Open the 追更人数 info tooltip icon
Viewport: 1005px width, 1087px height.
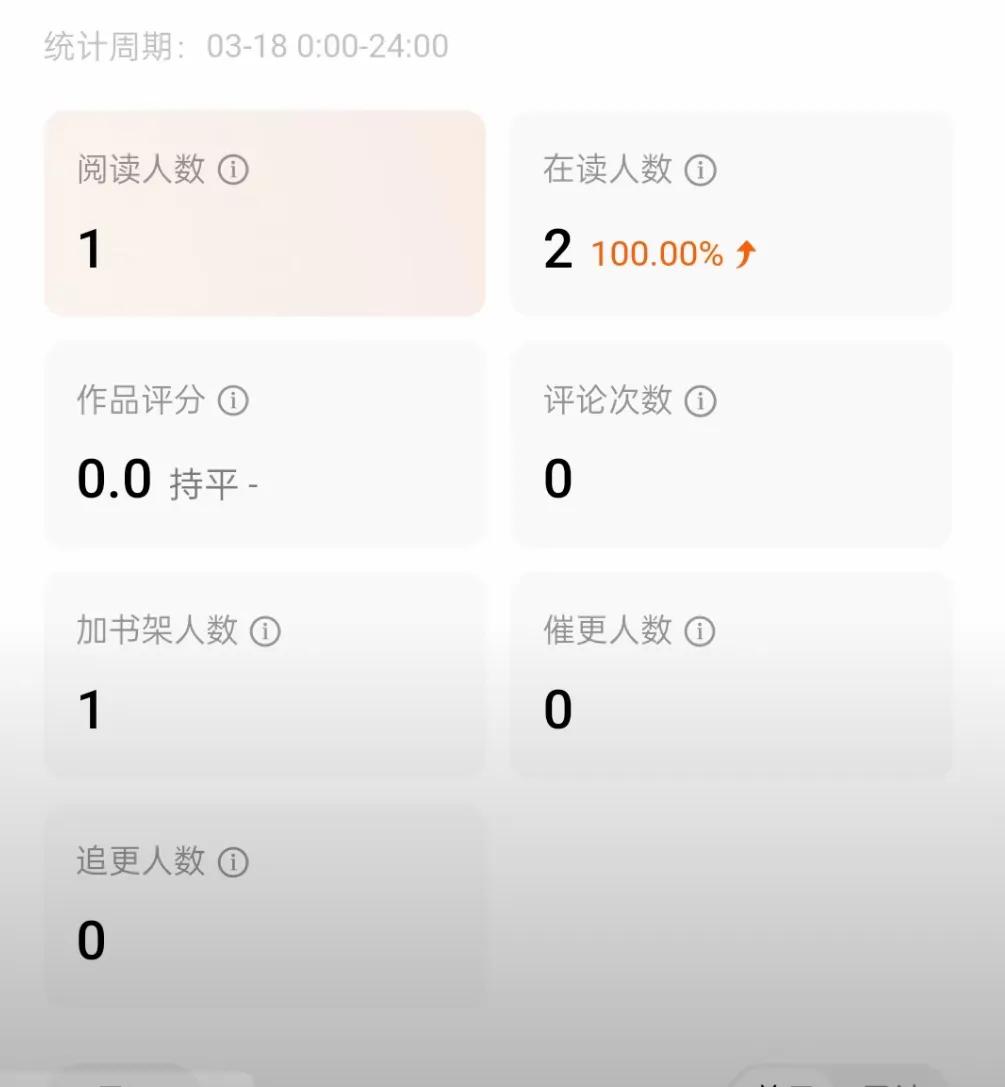pos(234,861)
